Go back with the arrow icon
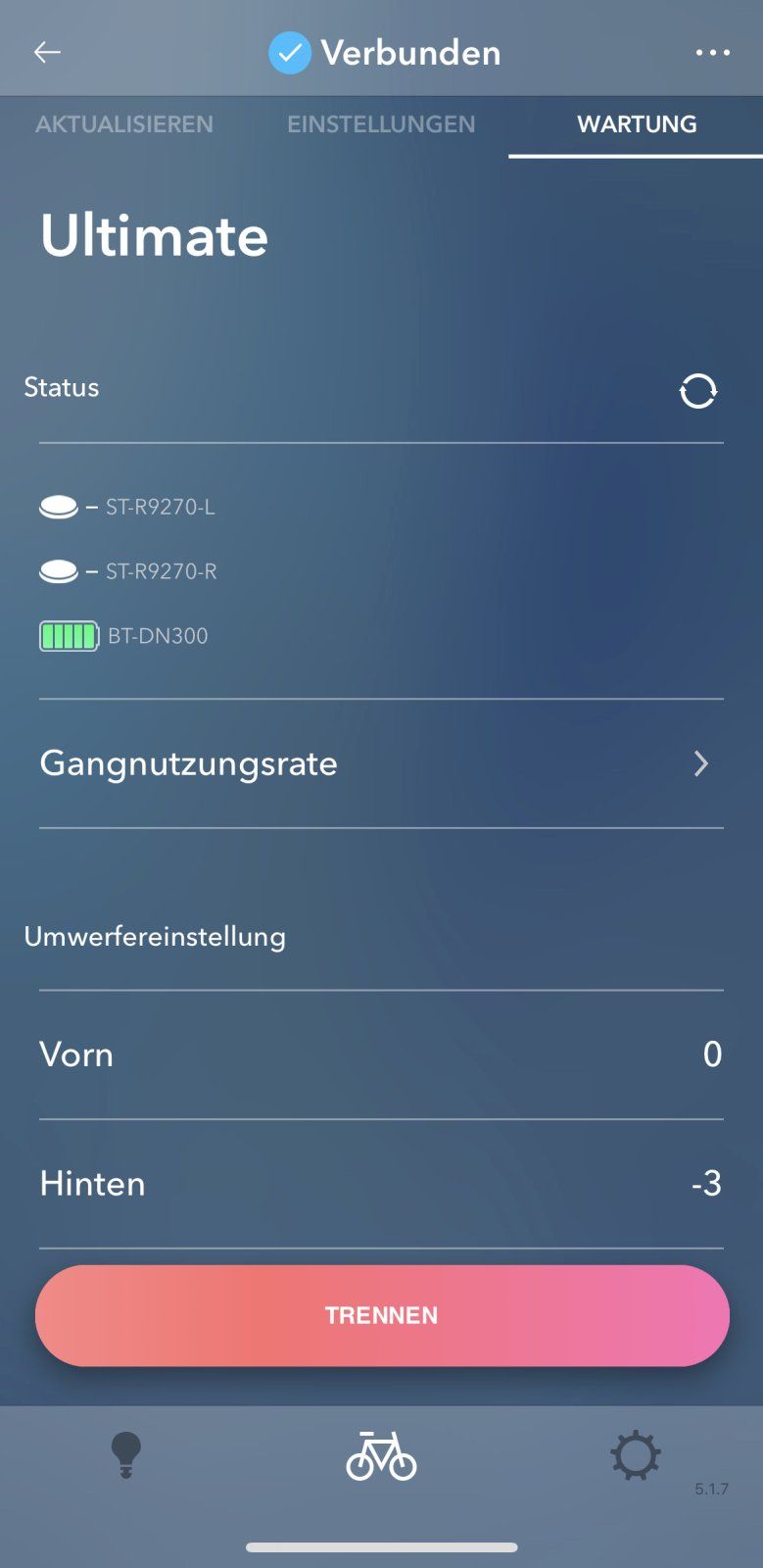The width and height of the screenshot is (763, 1568). click(47, 53)
